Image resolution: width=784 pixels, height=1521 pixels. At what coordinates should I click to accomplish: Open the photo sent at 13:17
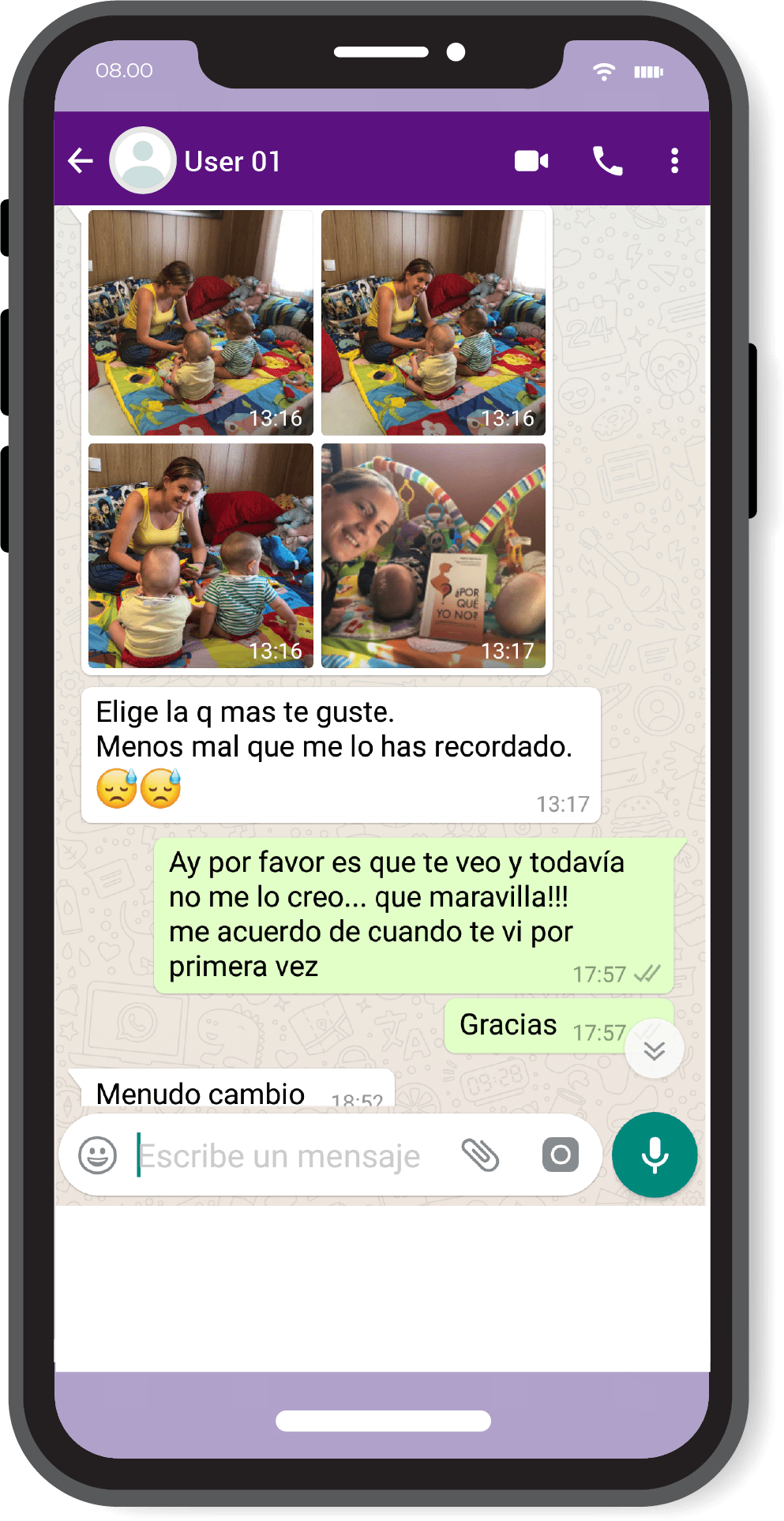tap(433, 557)
